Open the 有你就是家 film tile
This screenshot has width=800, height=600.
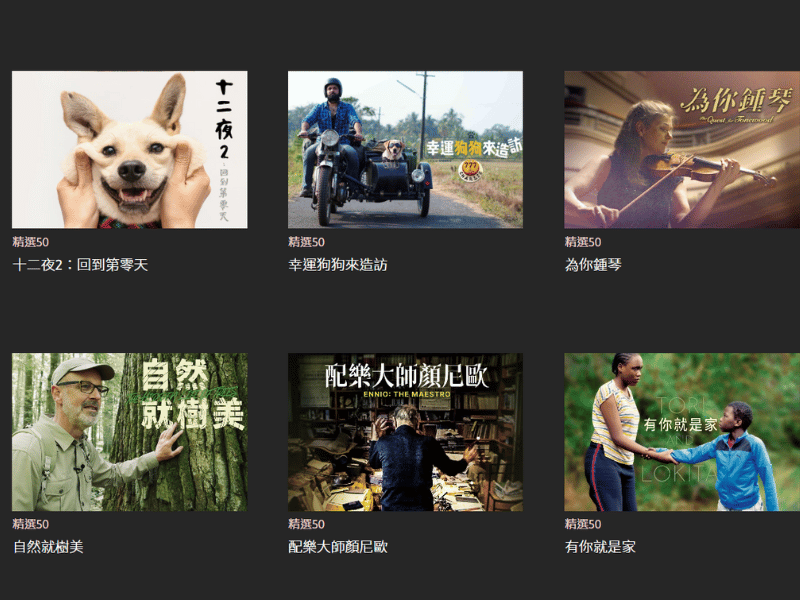point(681,432)
